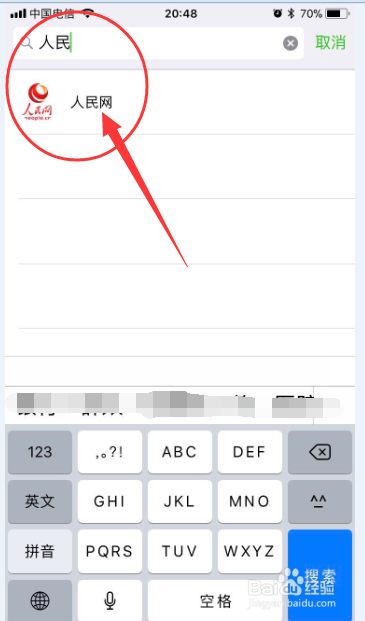Switch keyboard to 123 numbers
The width and height of the screenshot is (365, 621).
[40, 452]
